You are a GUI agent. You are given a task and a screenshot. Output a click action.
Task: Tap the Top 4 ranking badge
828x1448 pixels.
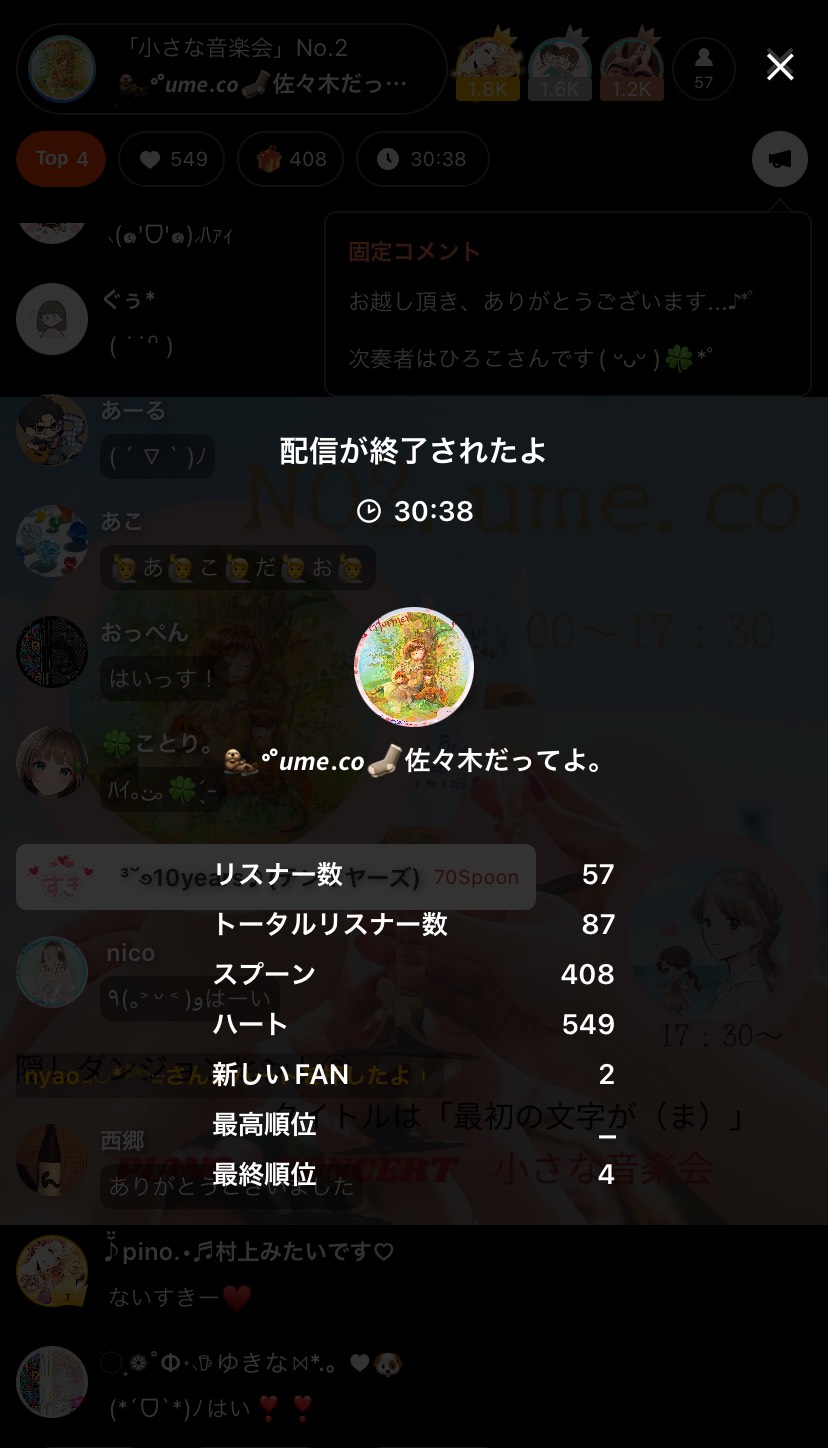61,159
